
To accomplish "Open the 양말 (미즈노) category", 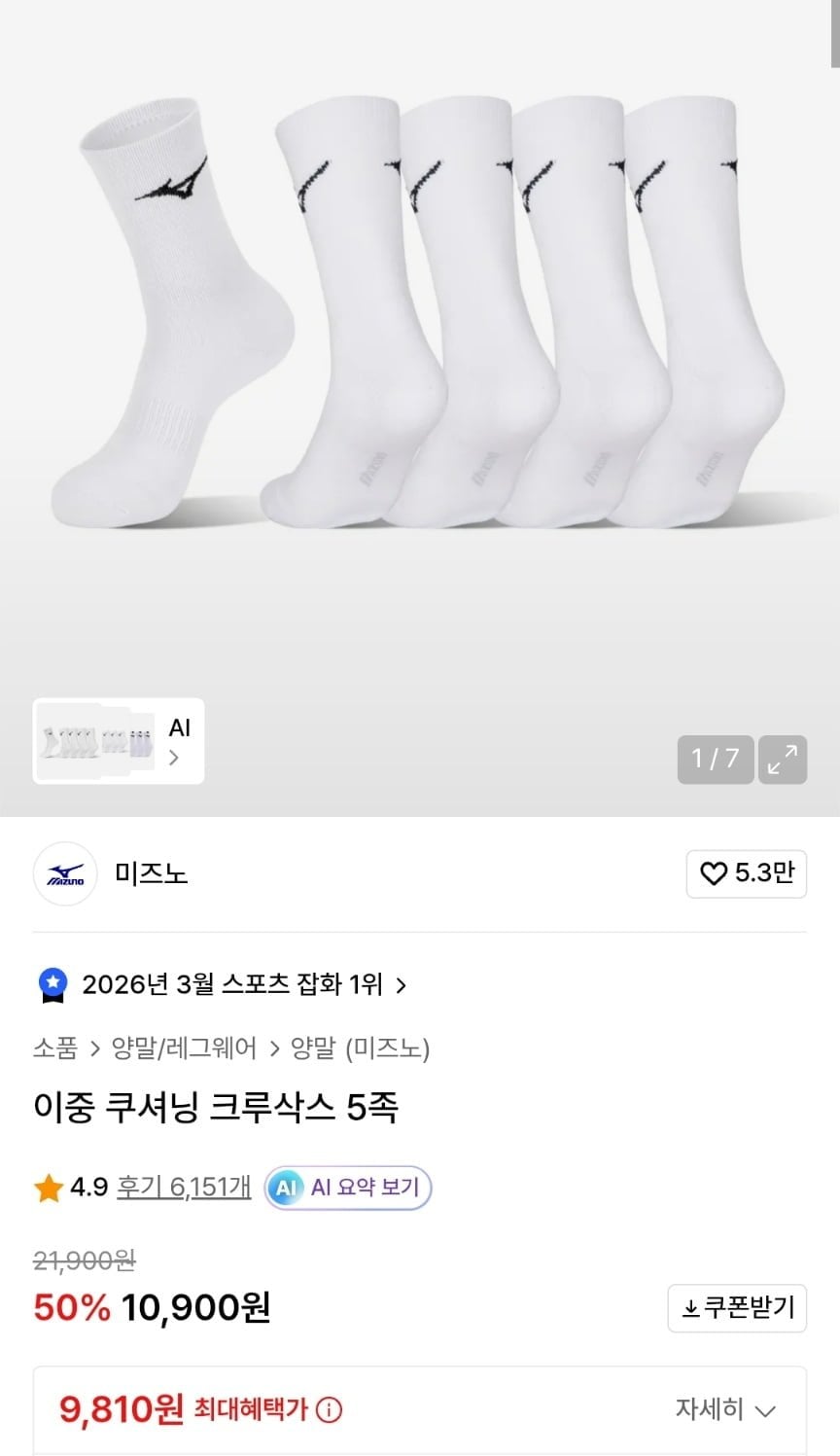I will pyautogui.click(x=360, y=1048).
